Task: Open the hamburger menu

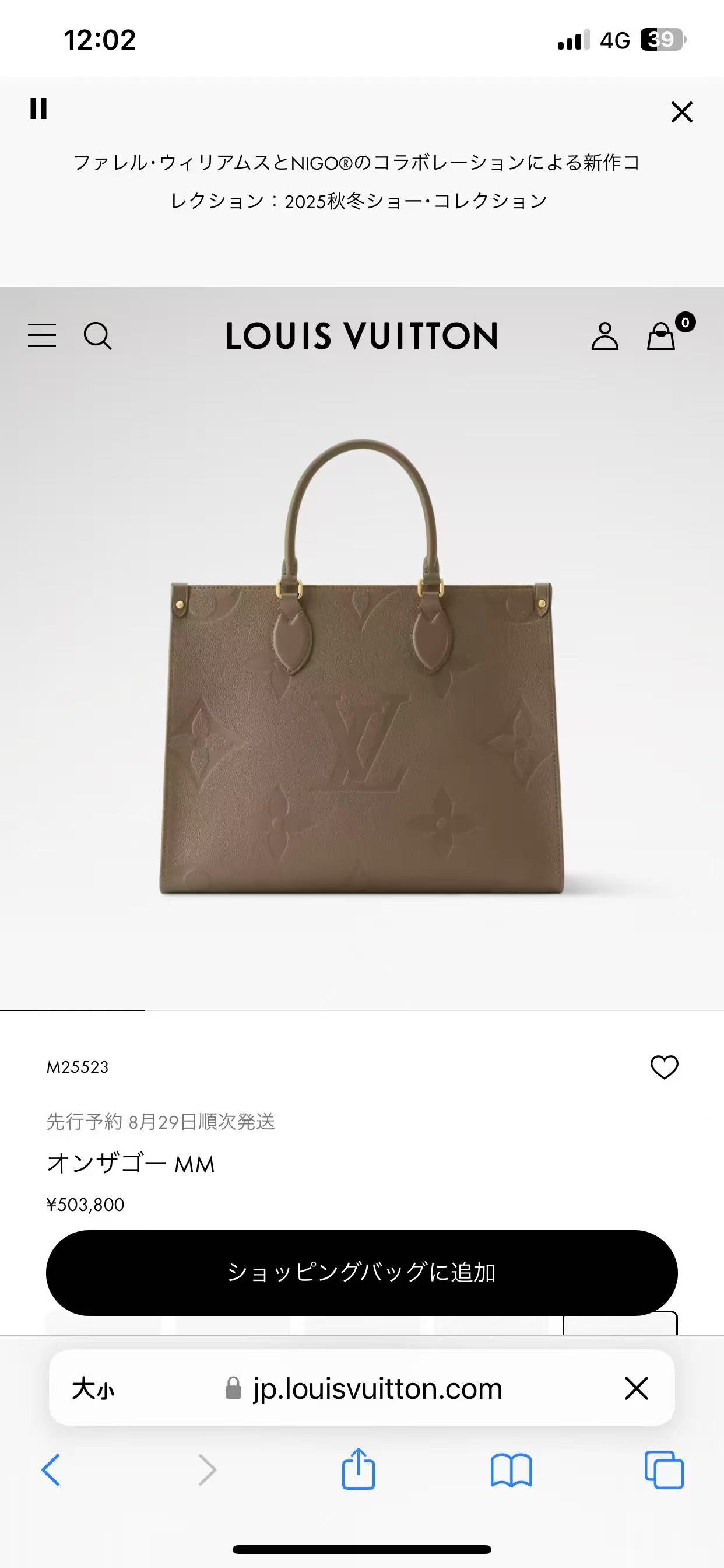Action: tap(42, 335)
